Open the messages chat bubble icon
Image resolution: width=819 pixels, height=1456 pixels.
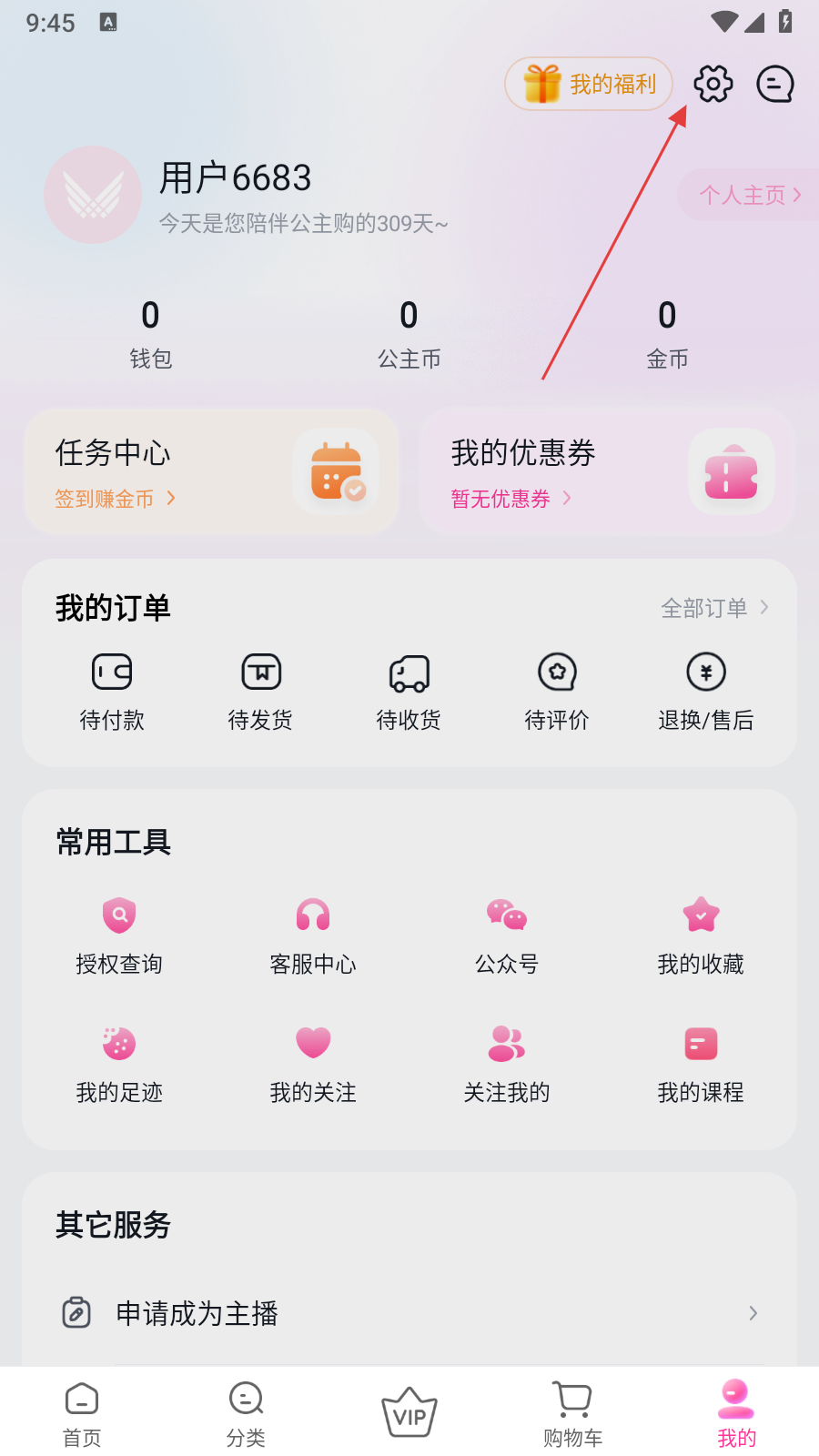[x=775, y=84]
